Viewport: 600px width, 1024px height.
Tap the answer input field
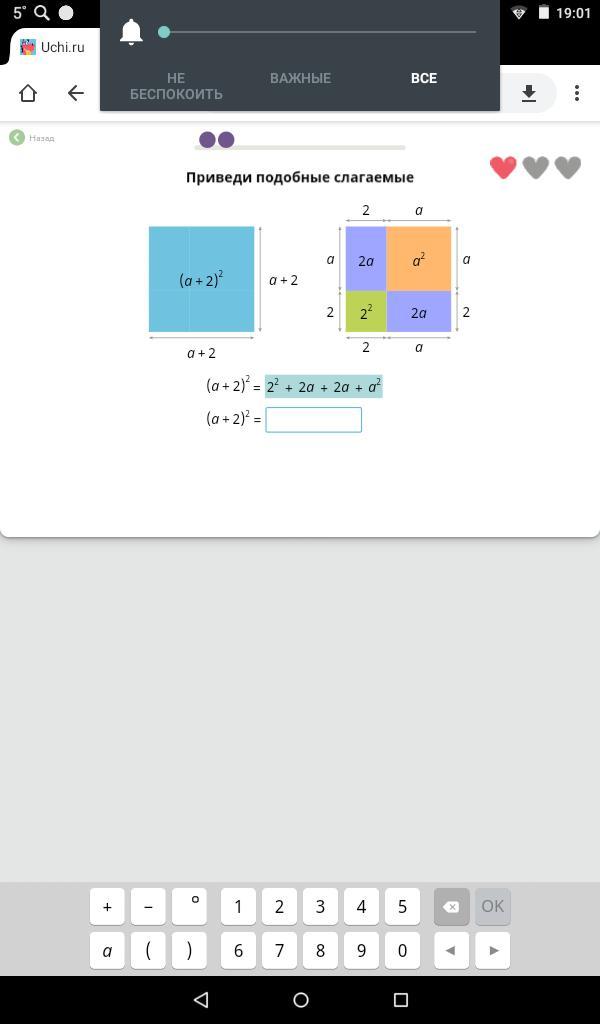(x=313, y=420)
